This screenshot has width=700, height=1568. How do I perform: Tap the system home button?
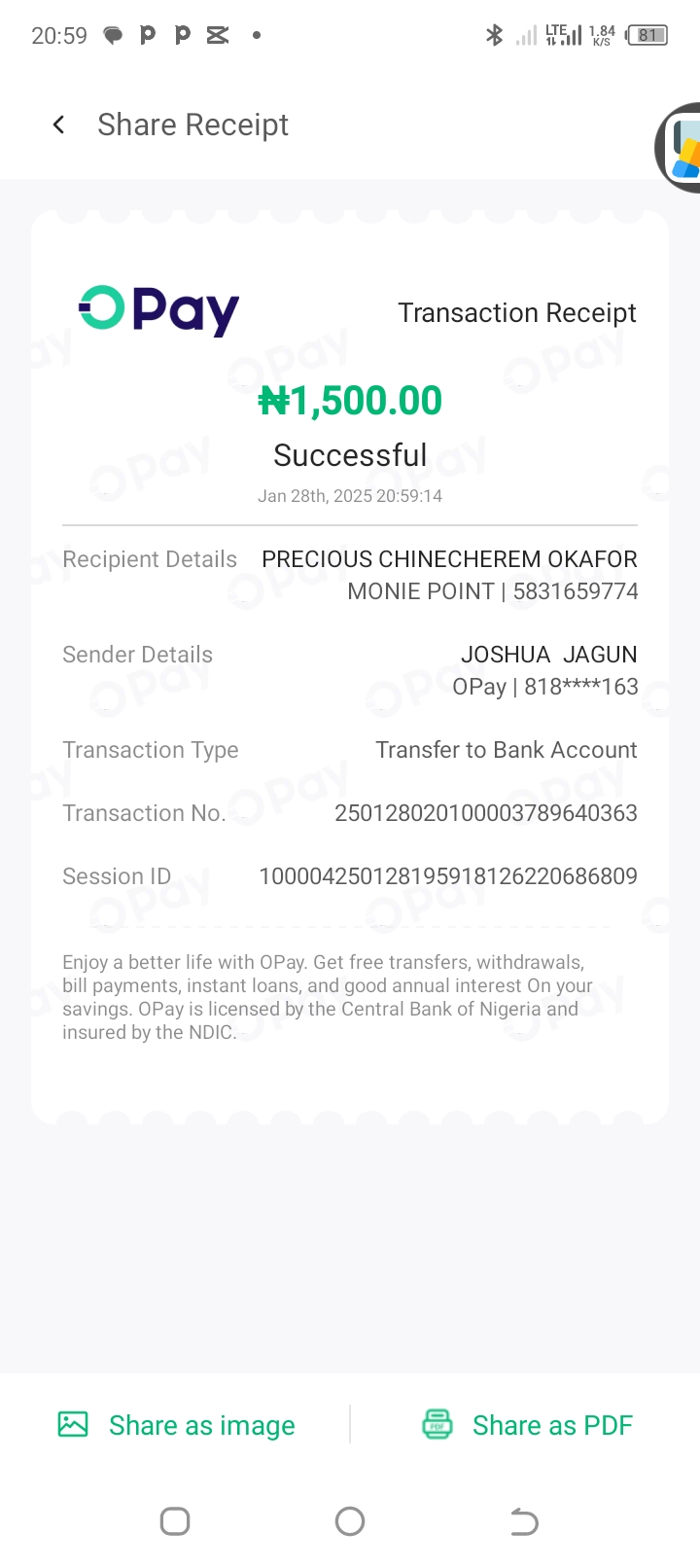pos(350,1521)
